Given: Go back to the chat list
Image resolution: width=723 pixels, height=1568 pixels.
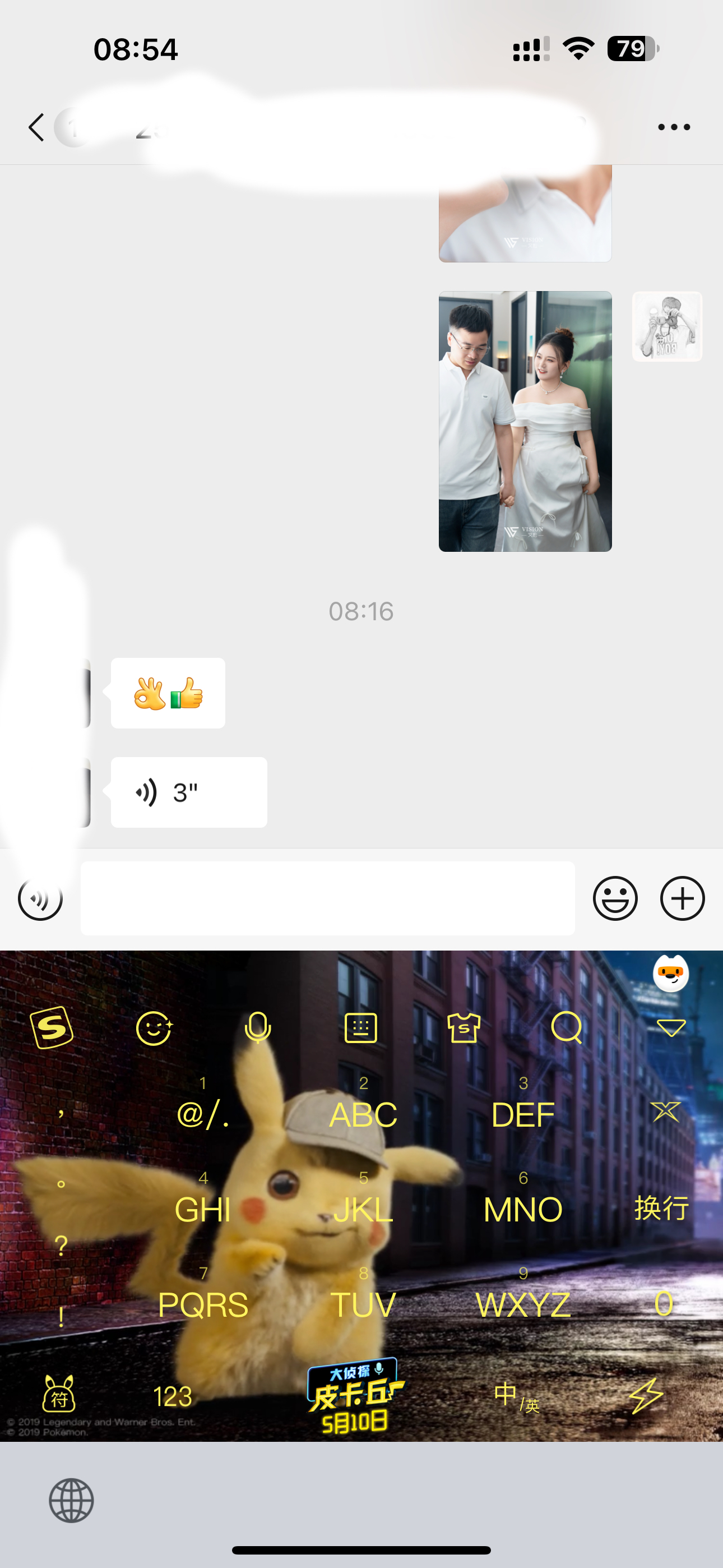Looking at the screenshot, I should pos(36,127).
